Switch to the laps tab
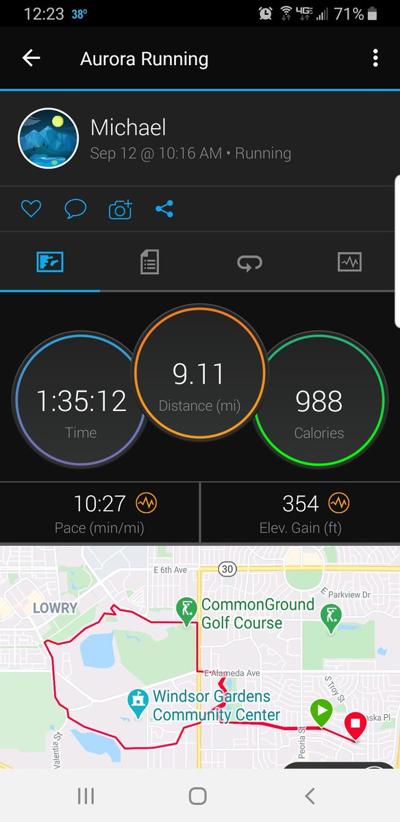400x822 pixels. point(250,262)
